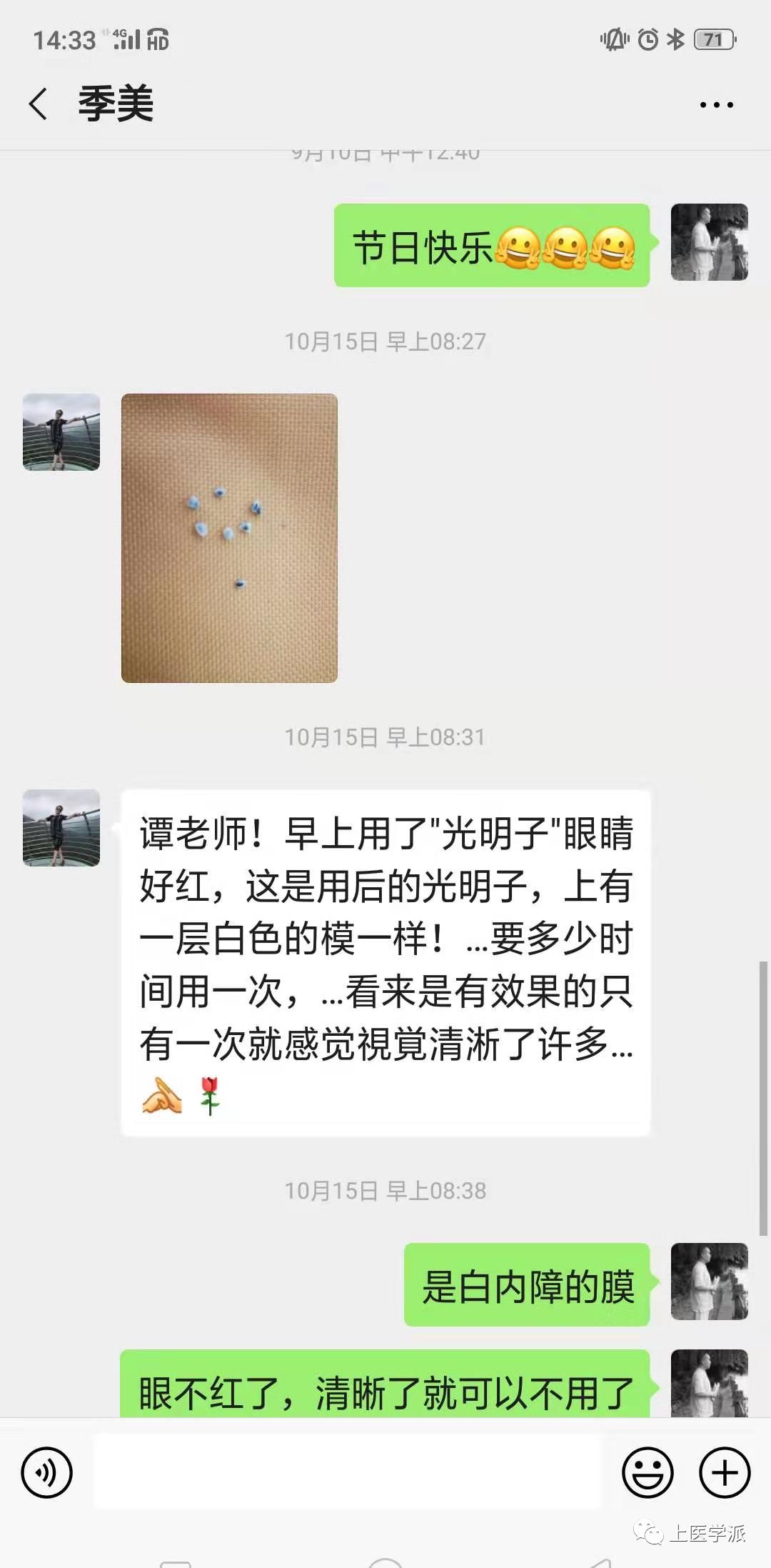
Task: Open the plus attachments menu
Action: coord(725,1472)
